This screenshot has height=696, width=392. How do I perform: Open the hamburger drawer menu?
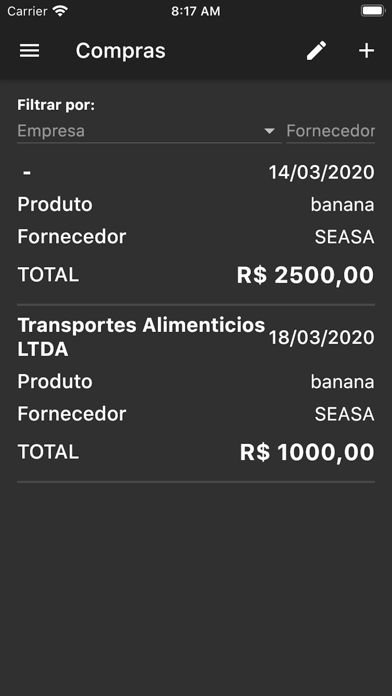coord(29,51)
